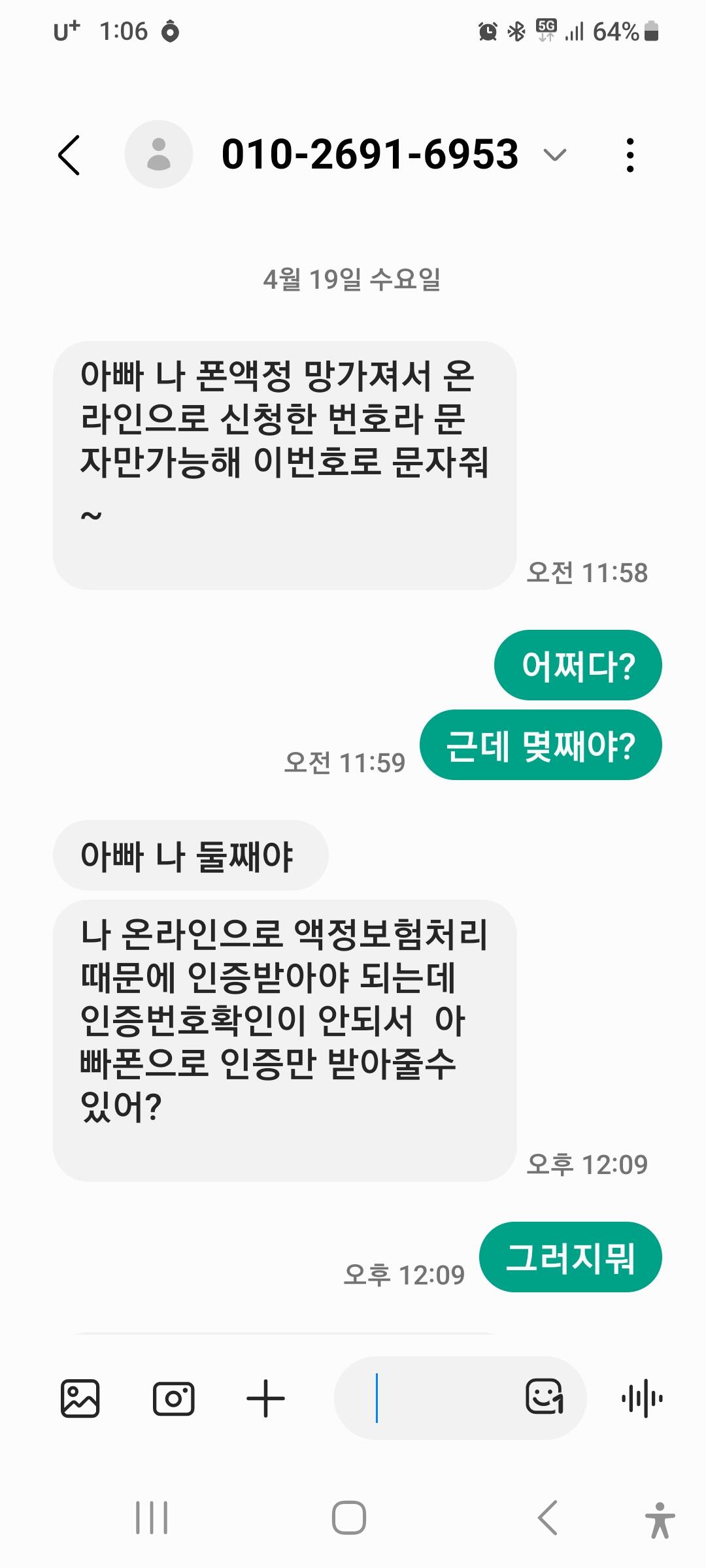Open the three-dot overflow menu
706x1568 pixels.
630,155
